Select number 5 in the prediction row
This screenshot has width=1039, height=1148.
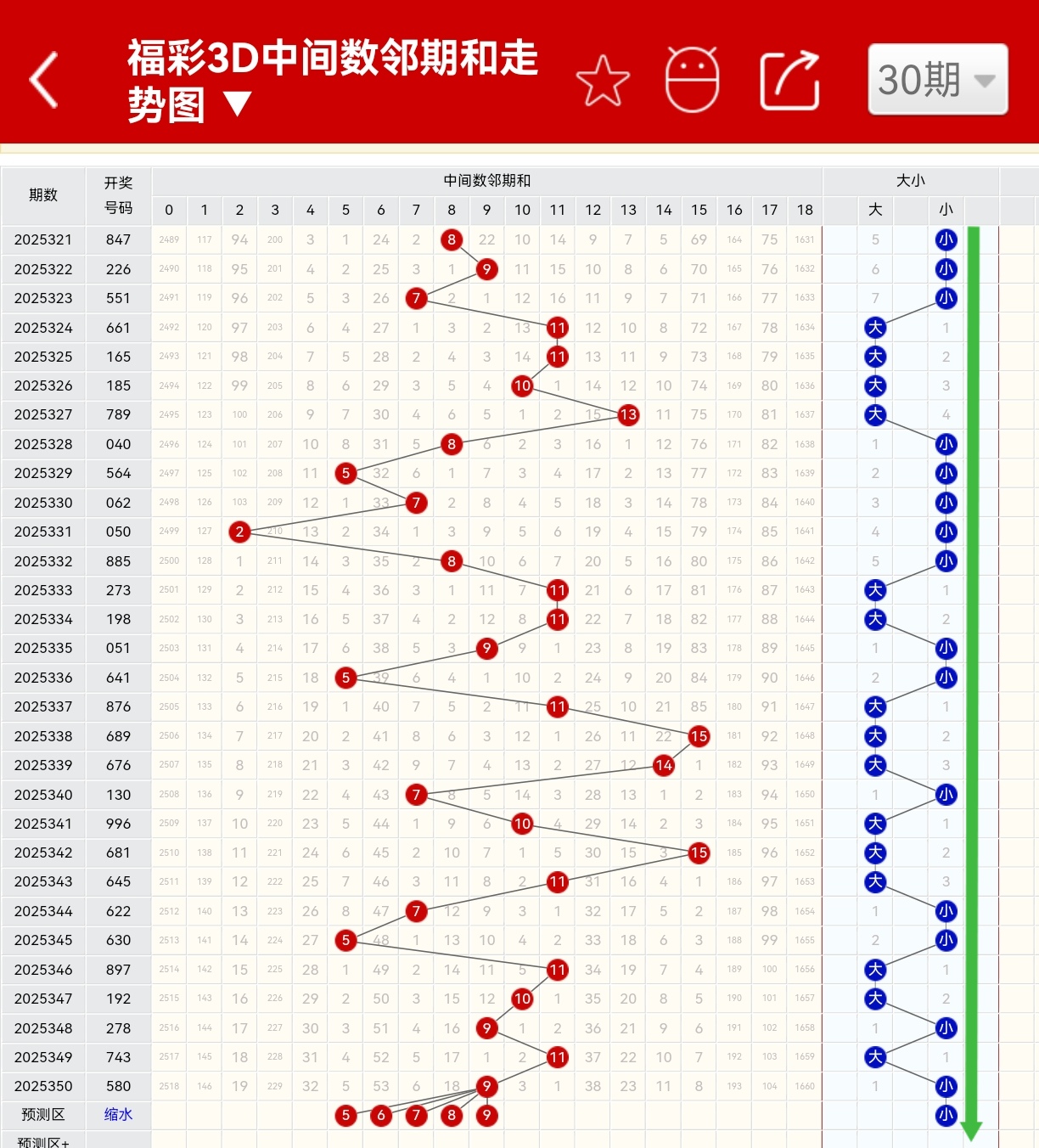[x=345, y=1115]
